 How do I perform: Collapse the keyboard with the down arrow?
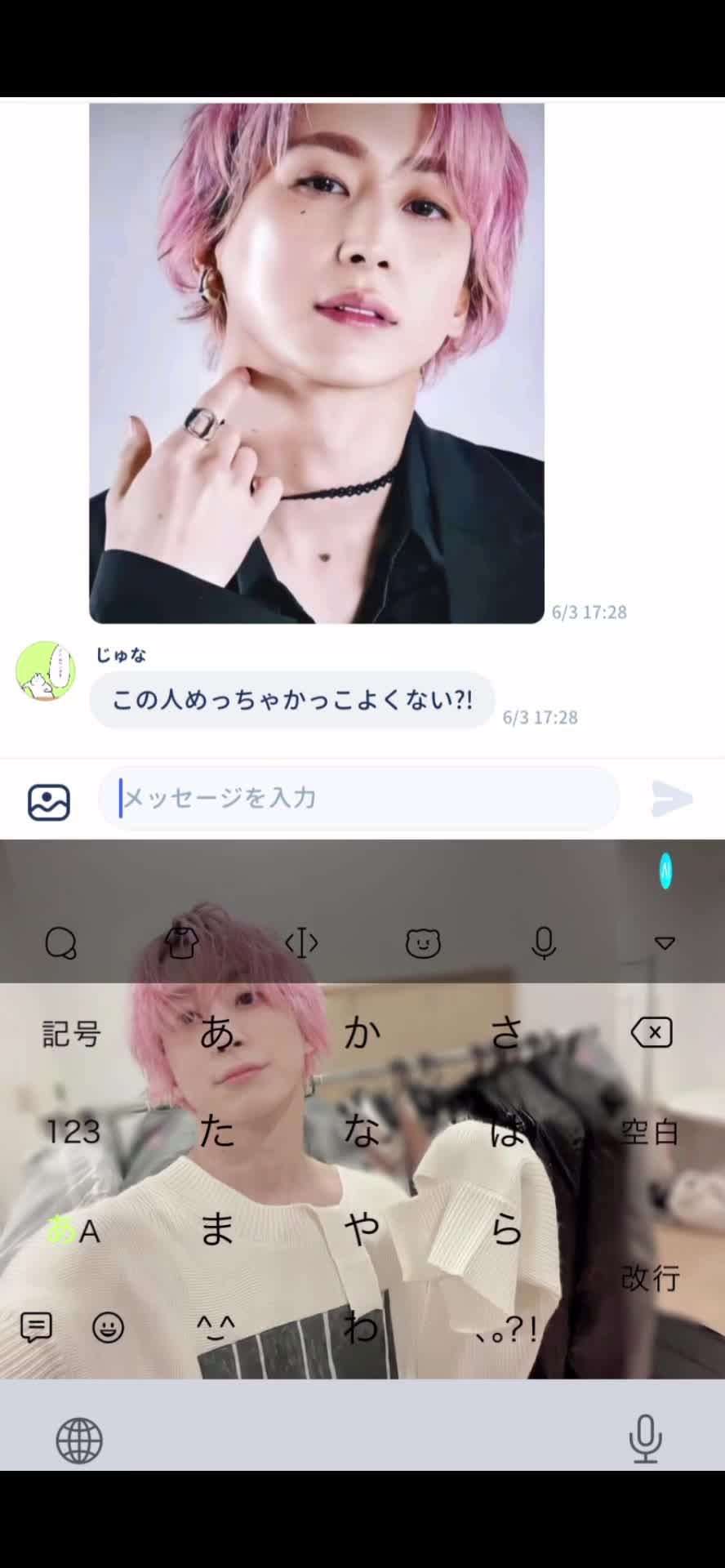coord(665,944)
